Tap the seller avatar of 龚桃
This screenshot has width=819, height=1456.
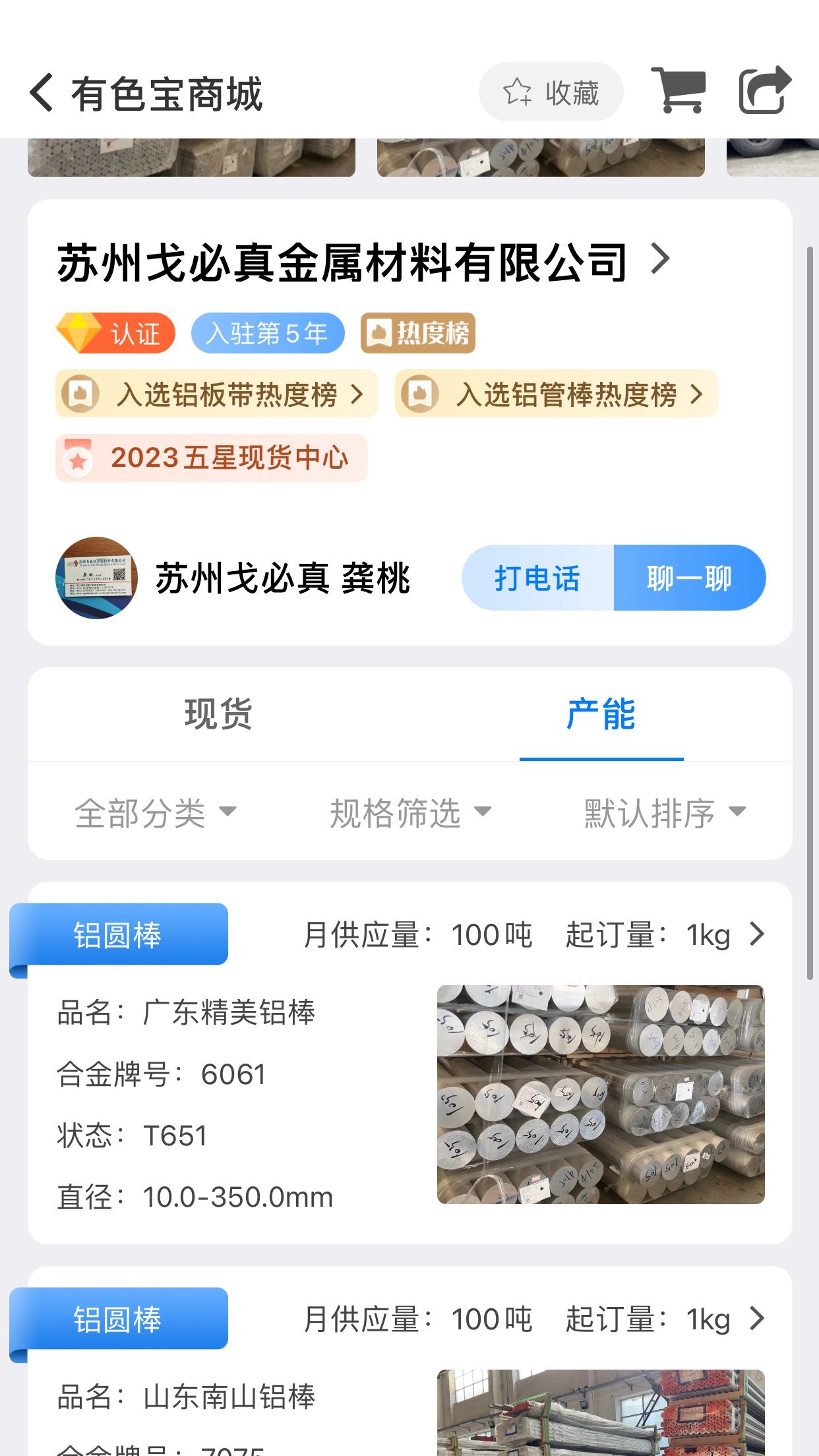[97, 578]
